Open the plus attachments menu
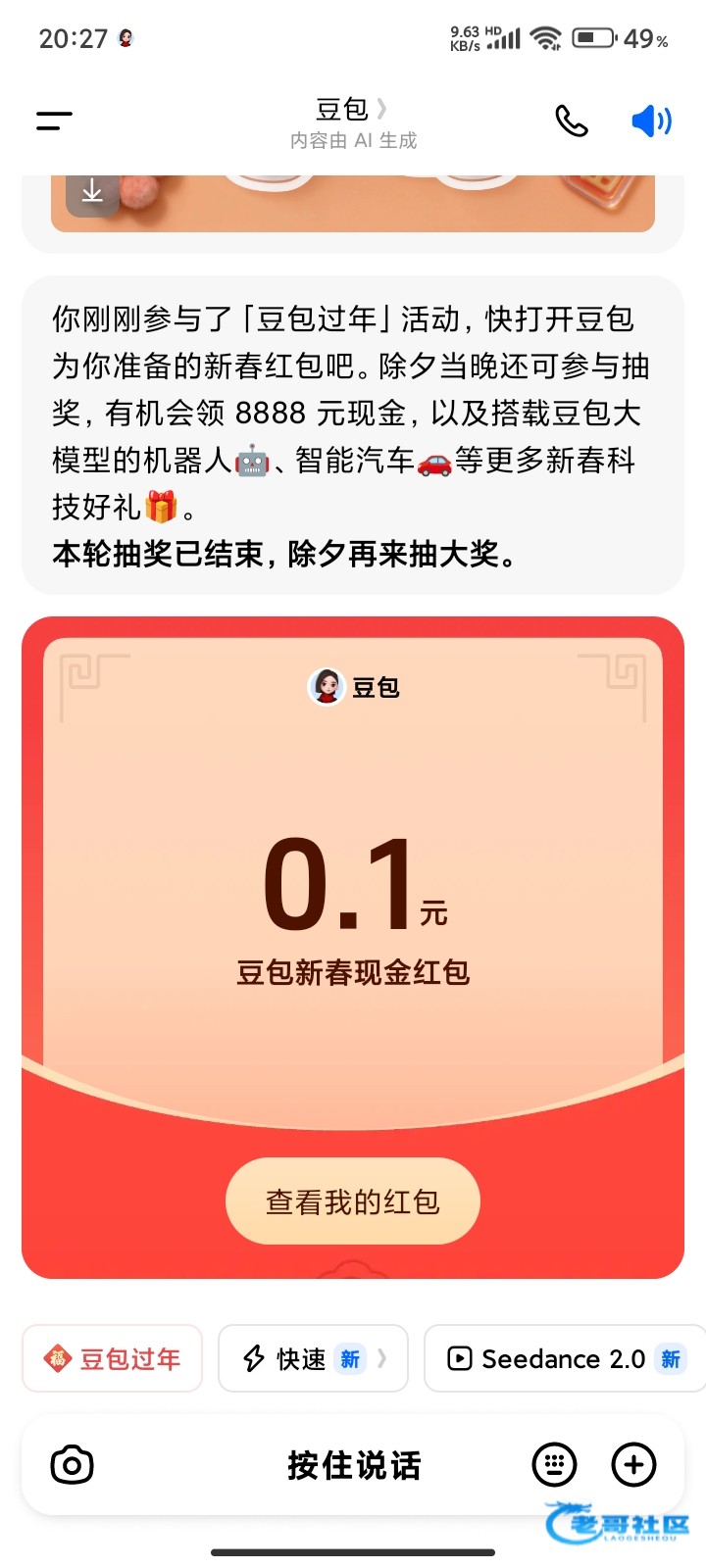706x1568 pixels. 633,1465
